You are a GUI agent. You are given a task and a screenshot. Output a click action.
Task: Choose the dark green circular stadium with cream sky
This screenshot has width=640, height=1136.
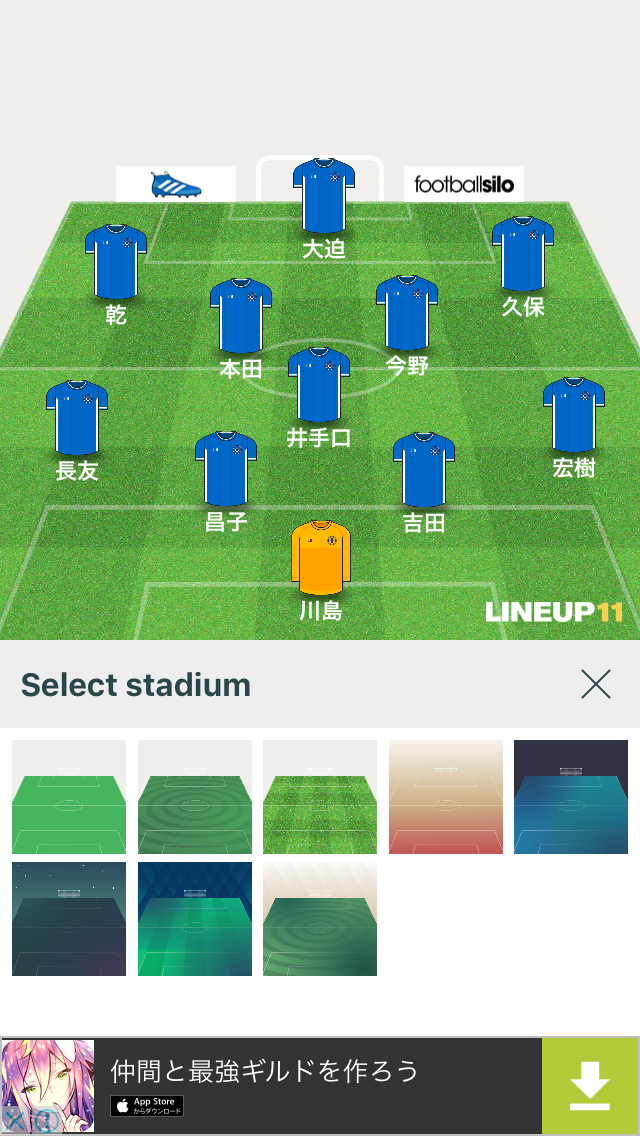pyautogui.click(x=320, y=919)
